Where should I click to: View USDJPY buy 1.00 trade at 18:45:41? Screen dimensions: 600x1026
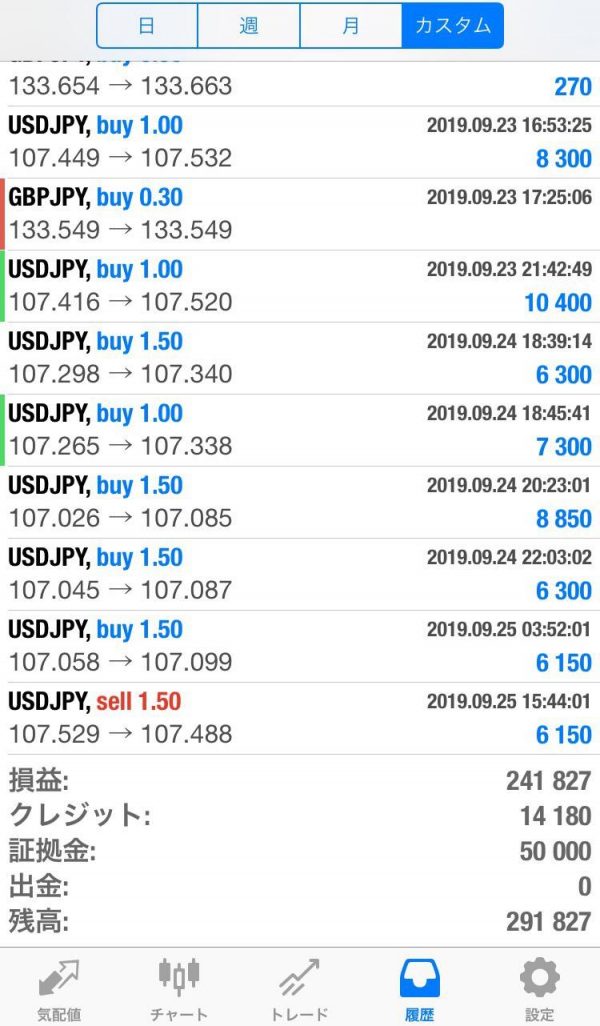[x=300, y=430]
